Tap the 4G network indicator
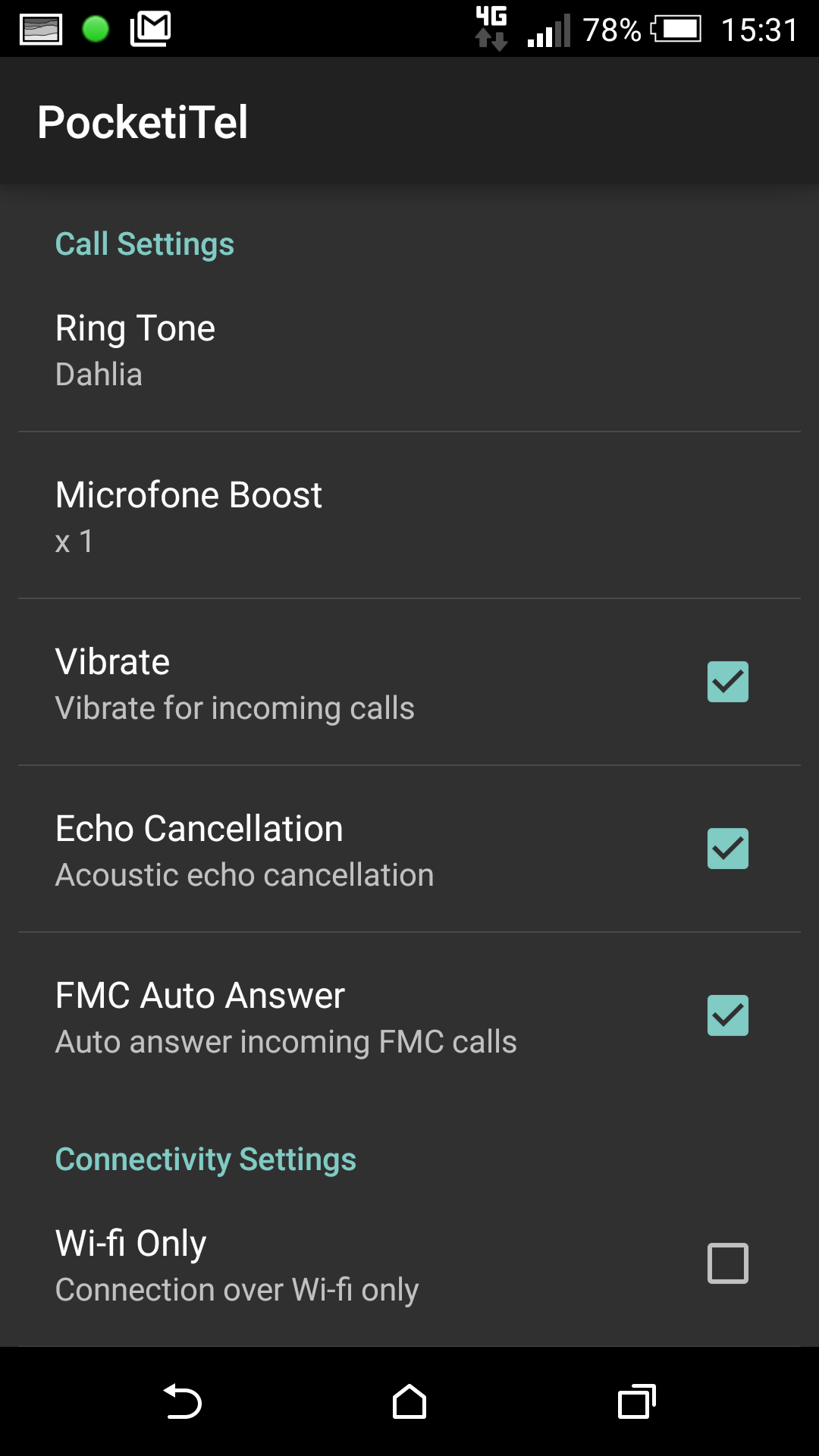Image resolution: width=819 pixels, height=1456 pixels. [491, 29]
